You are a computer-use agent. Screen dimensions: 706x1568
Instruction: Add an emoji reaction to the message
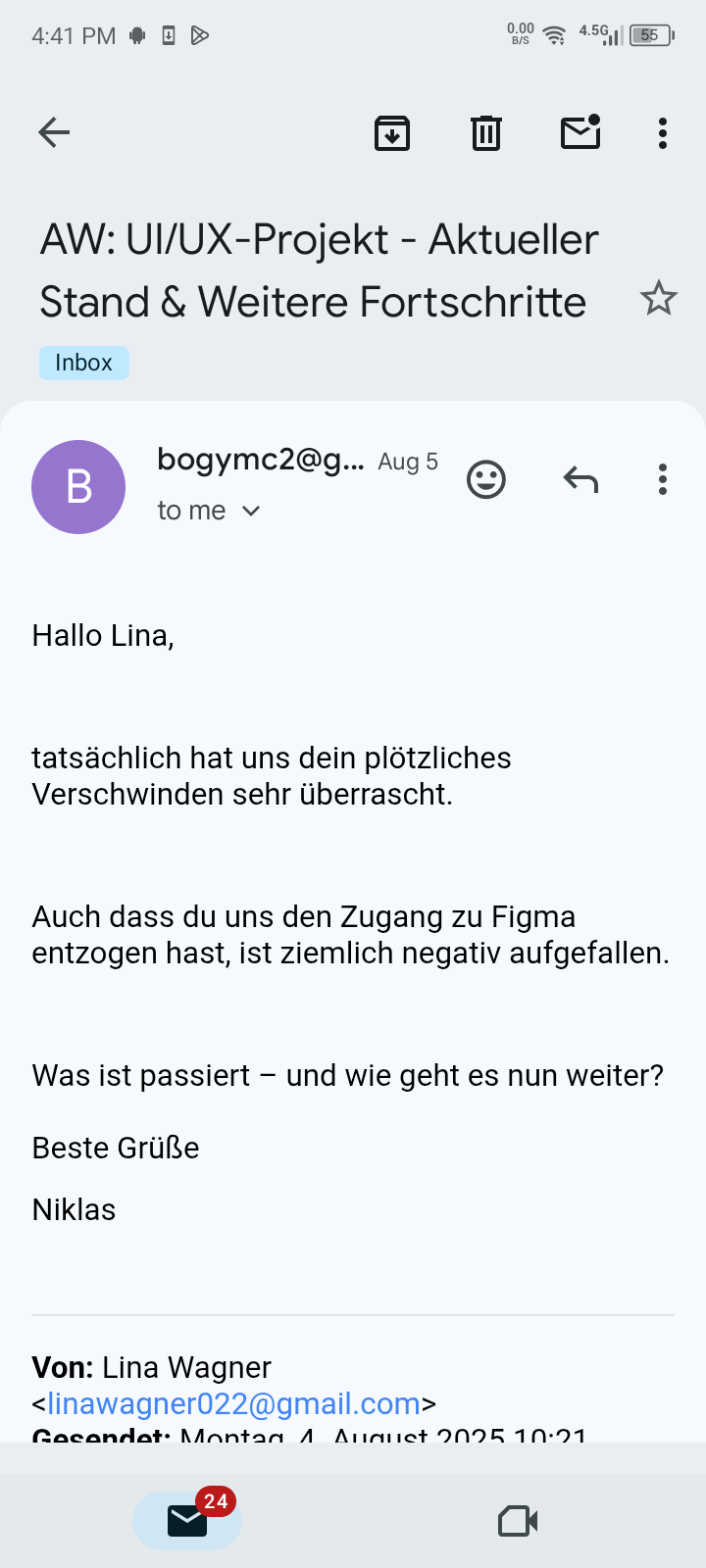coord(486,479)
